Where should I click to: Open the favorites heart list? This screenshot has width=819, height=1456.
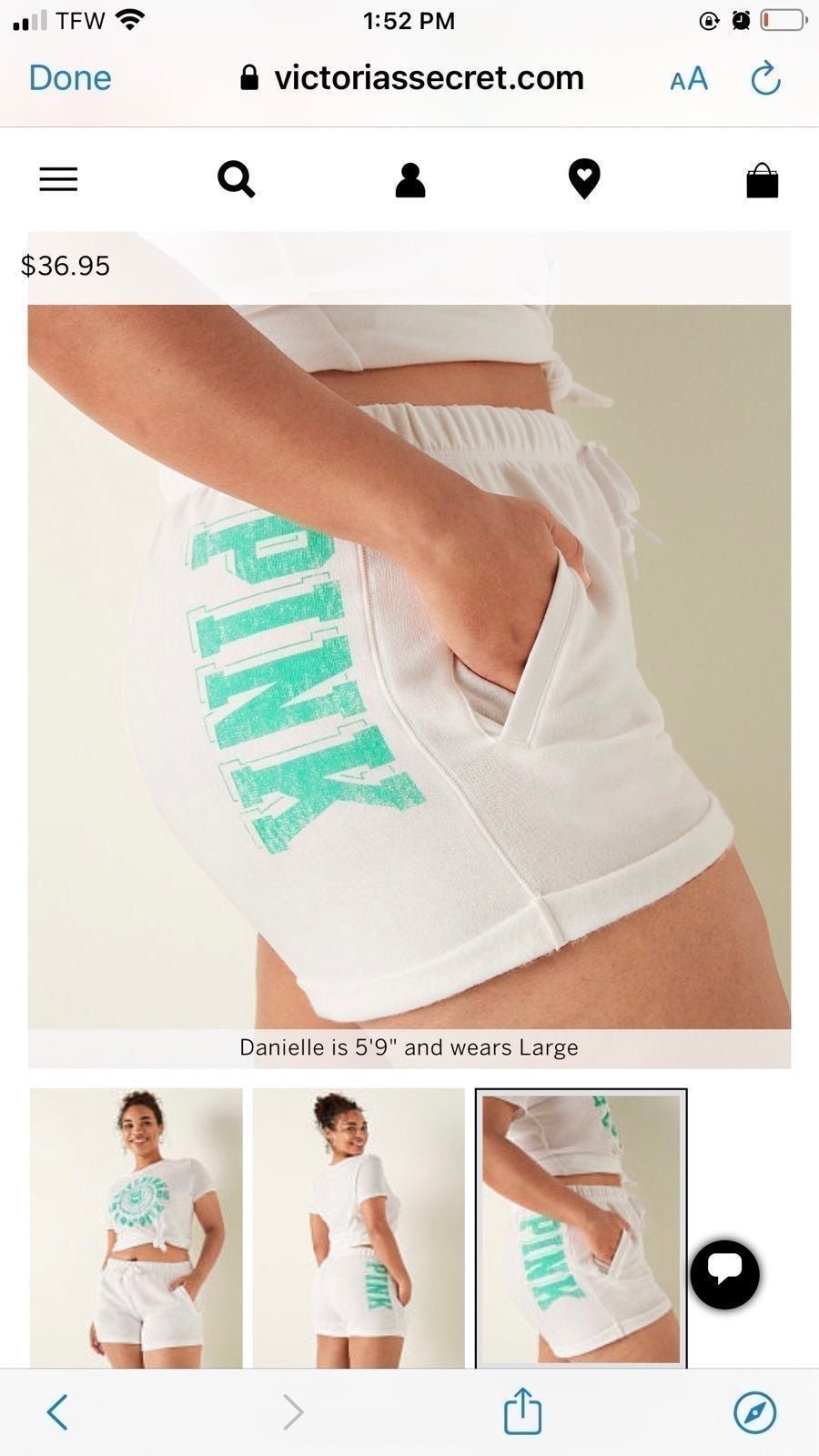[584, 178]
